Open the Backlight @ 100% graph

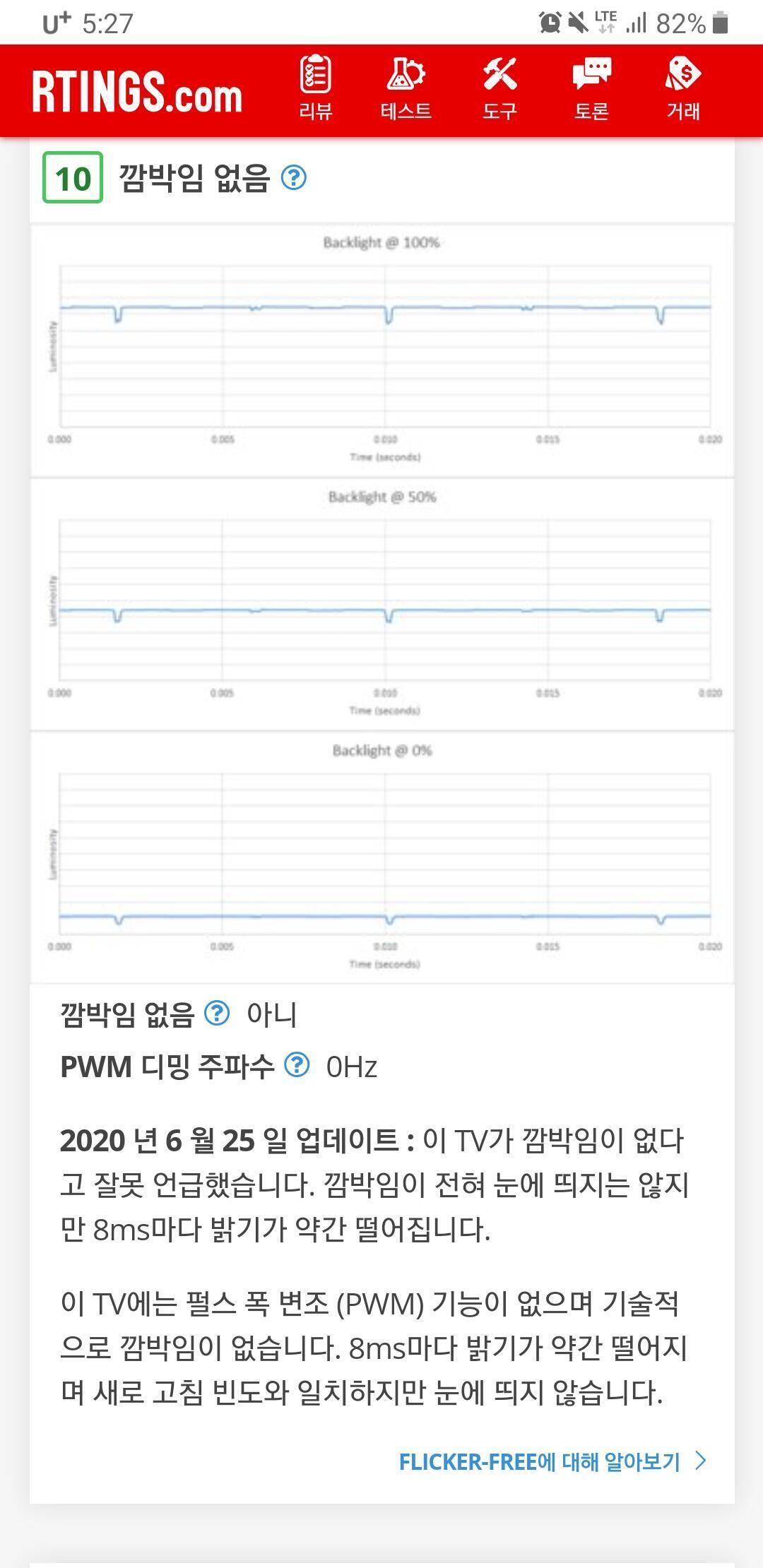click(382, 351)
